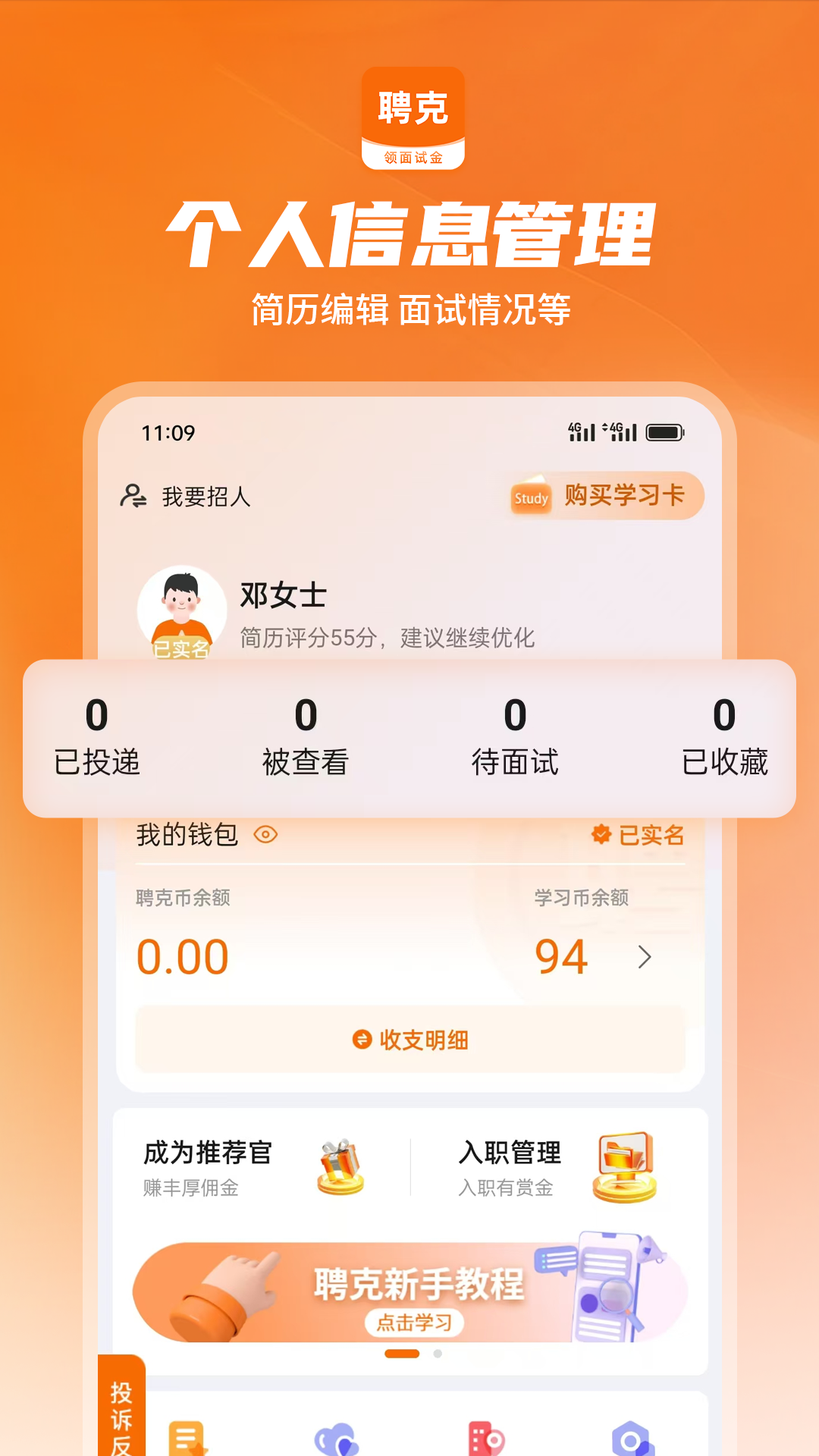Click the folder icon beside 入职管理
Viewport: 819px width, 1456px height.
click(626, 1164)
